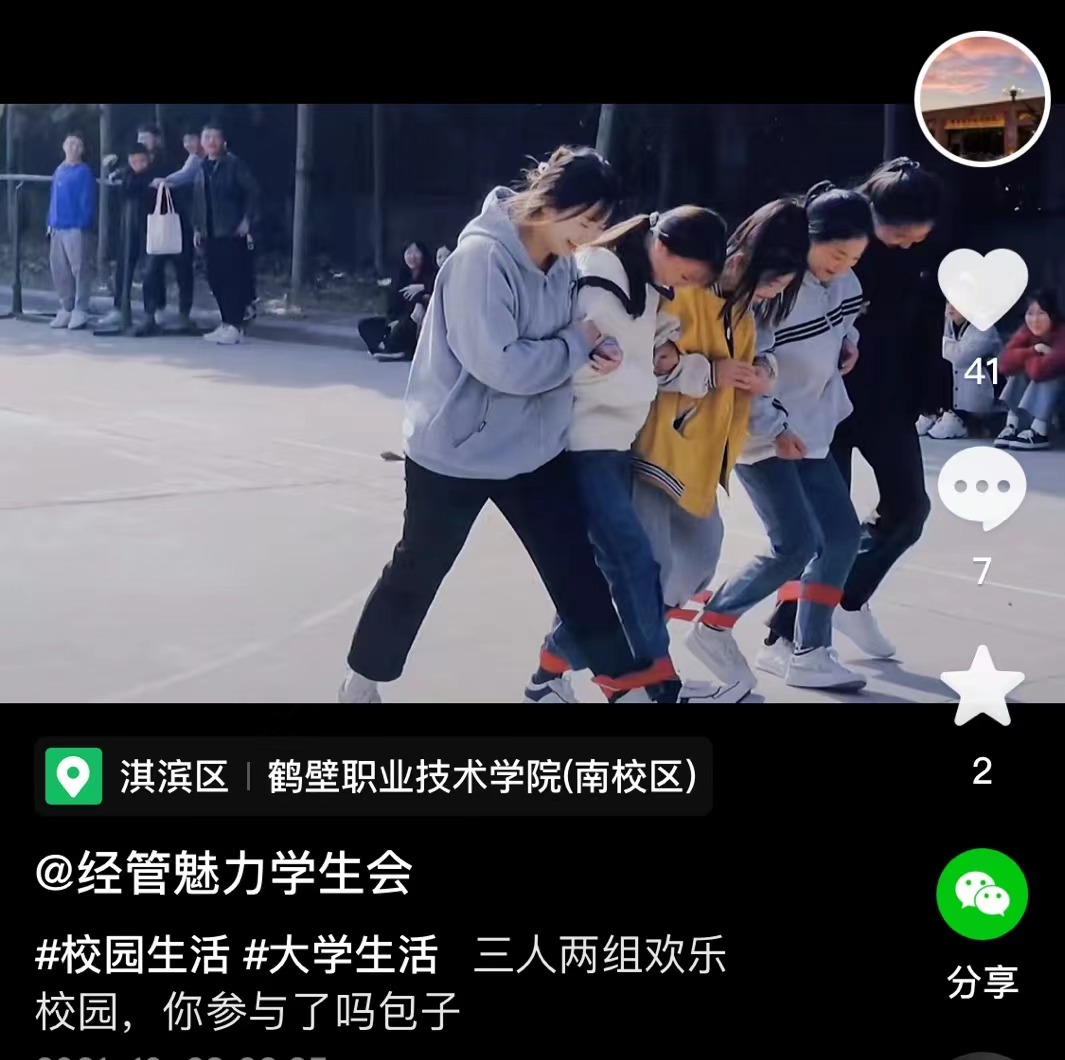The width and height of the screenshot is (1065, 1060).
Task: Share the video via the WeChat 分享 button
Action: point(982,895)
